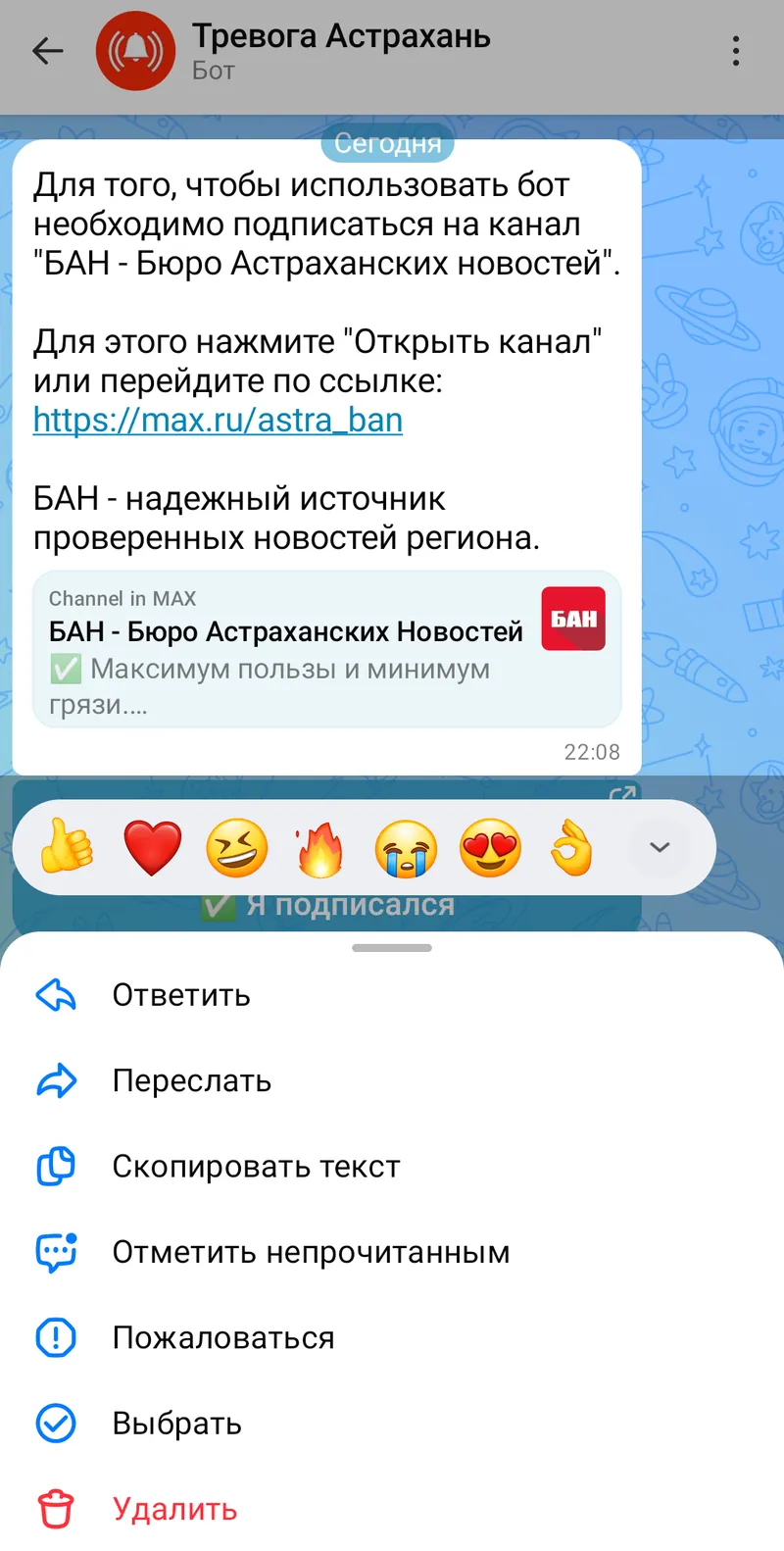Delete the message with Удалить

click(392, 1509)
